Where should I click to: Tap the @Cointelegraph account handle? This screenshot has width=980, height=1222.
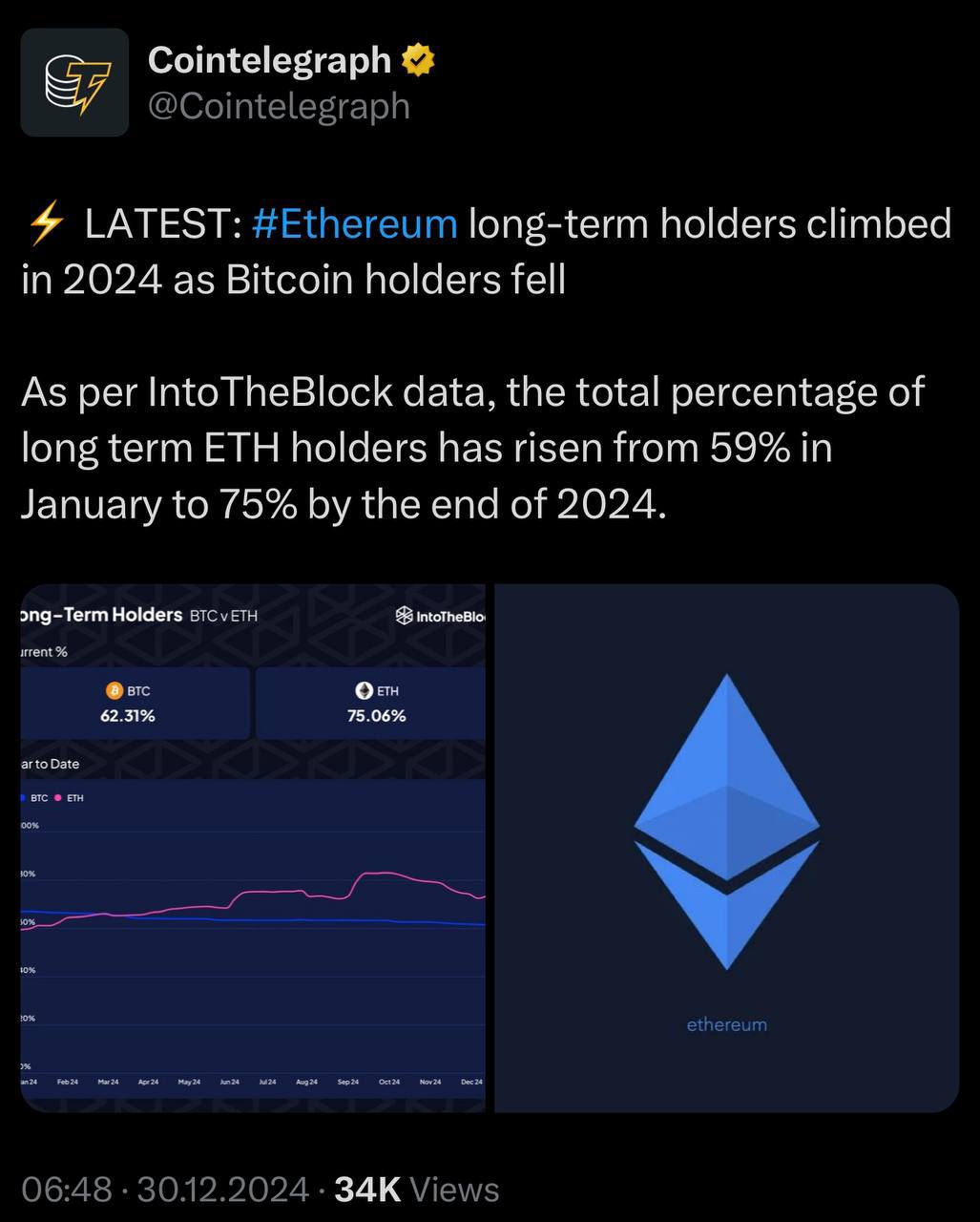pyautogui.click(x=279, y=106)
